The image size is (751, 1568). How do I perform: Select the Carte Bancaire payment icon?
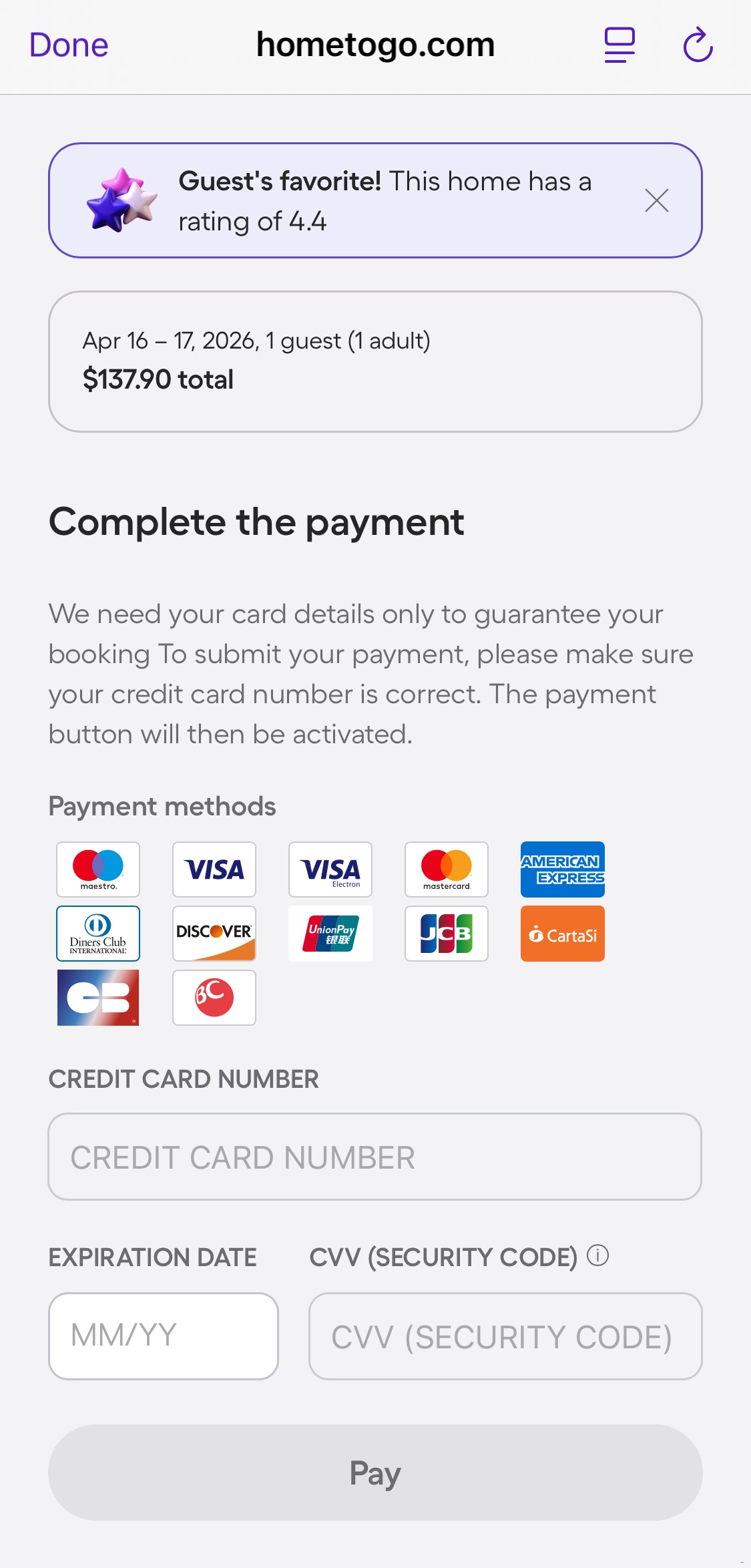[97, 998]
